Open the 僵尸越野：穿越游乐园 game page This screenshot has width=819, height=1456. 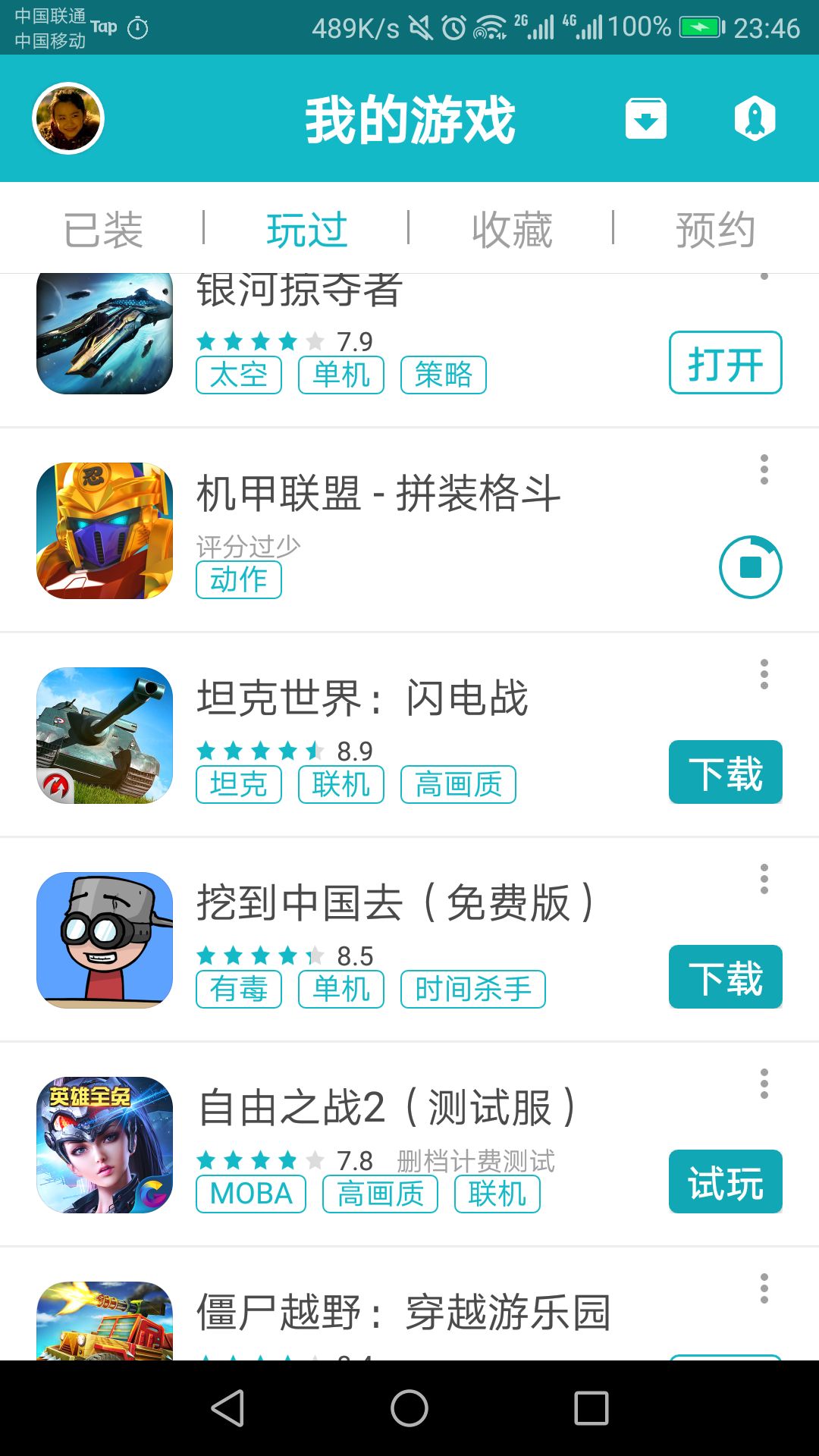(x=403, y=1312)
